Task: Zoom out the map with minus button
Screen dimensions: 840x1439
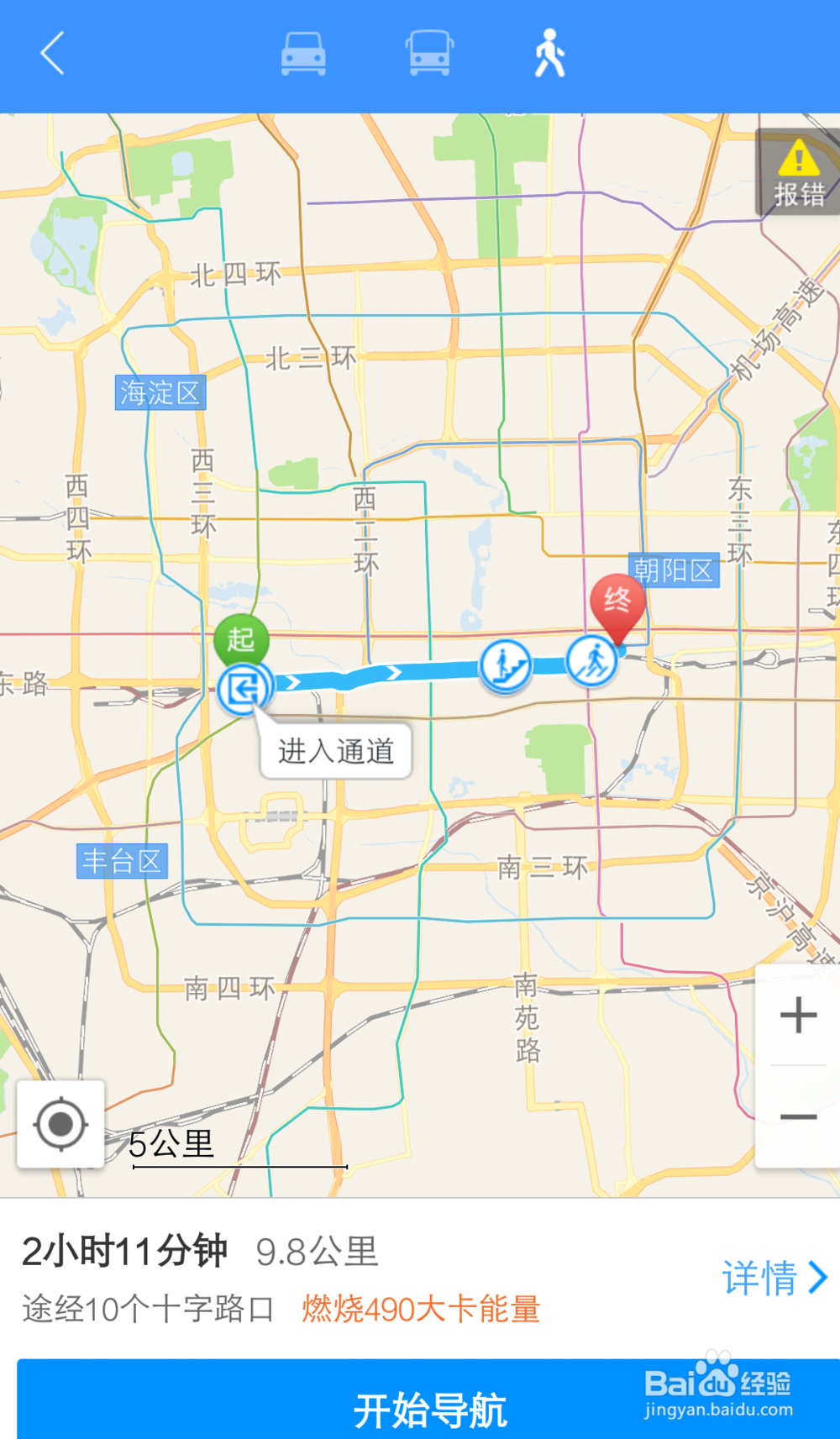Action: 798,1116
